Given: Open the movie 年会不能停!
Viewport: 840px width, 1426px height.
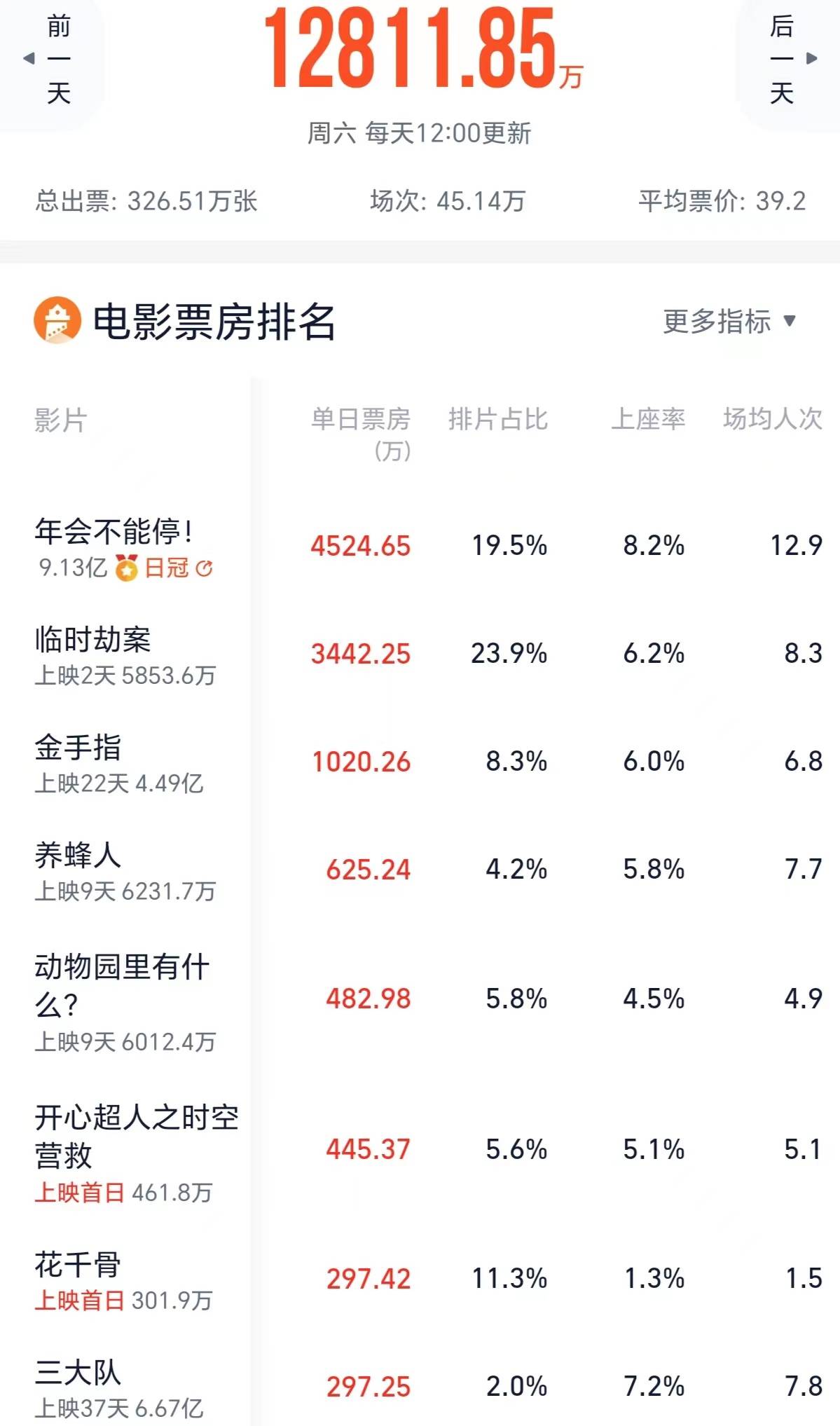Looking at the screenshot, I should (x=114, y=531).
